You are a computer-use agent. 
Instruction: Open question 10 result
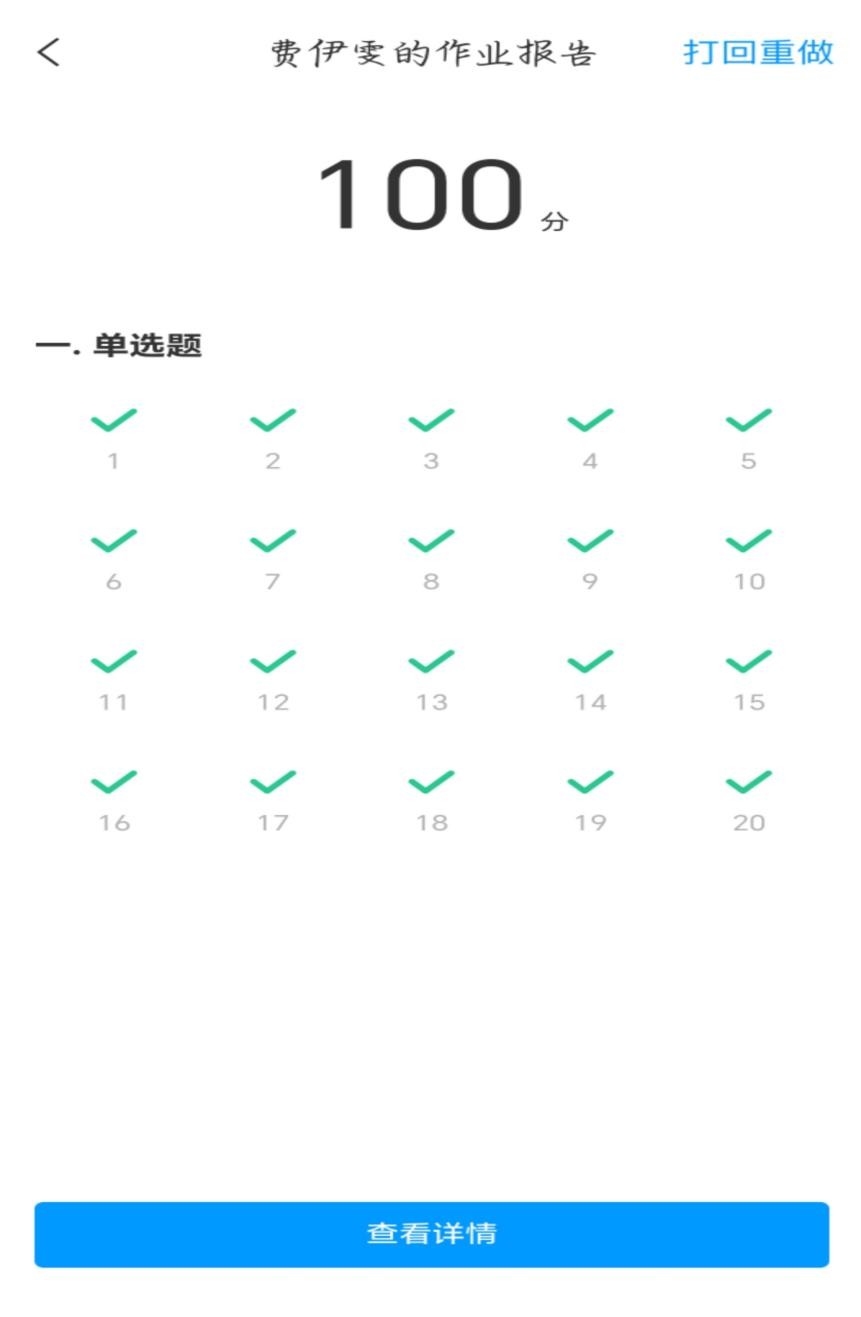tap(748, 556)
